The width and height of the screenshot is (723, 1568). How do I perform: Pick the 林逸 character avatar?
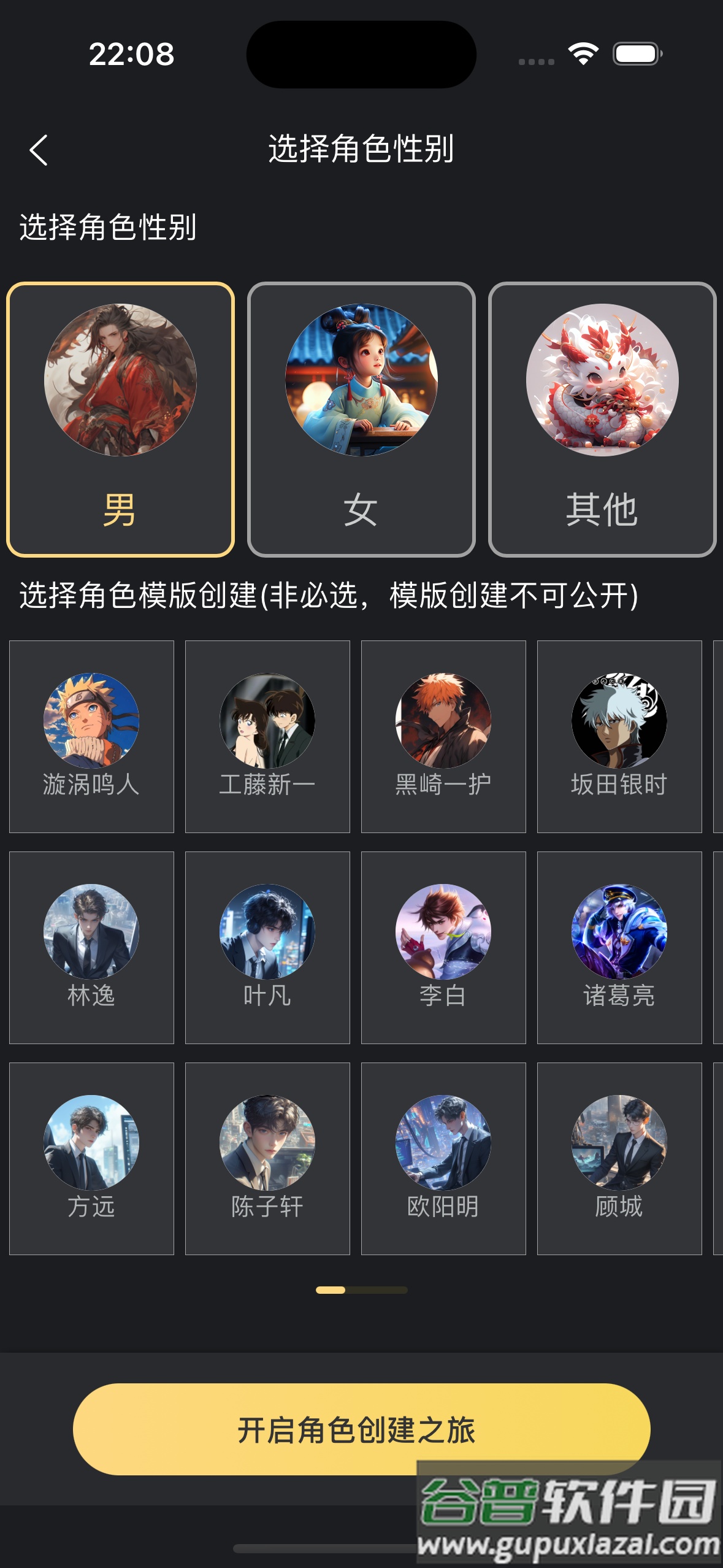90,930
